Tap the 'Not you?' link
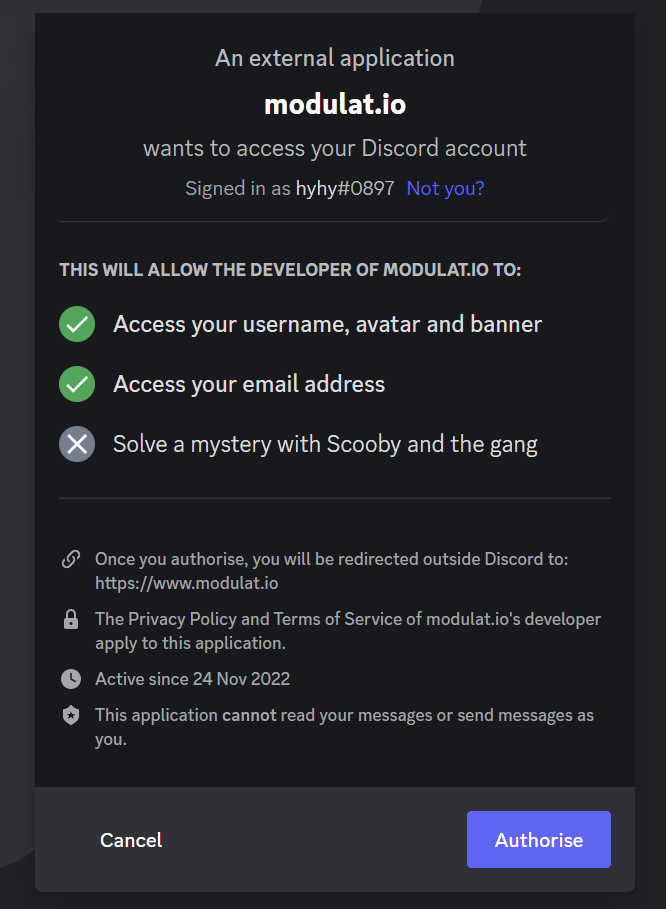 [445, 188]
